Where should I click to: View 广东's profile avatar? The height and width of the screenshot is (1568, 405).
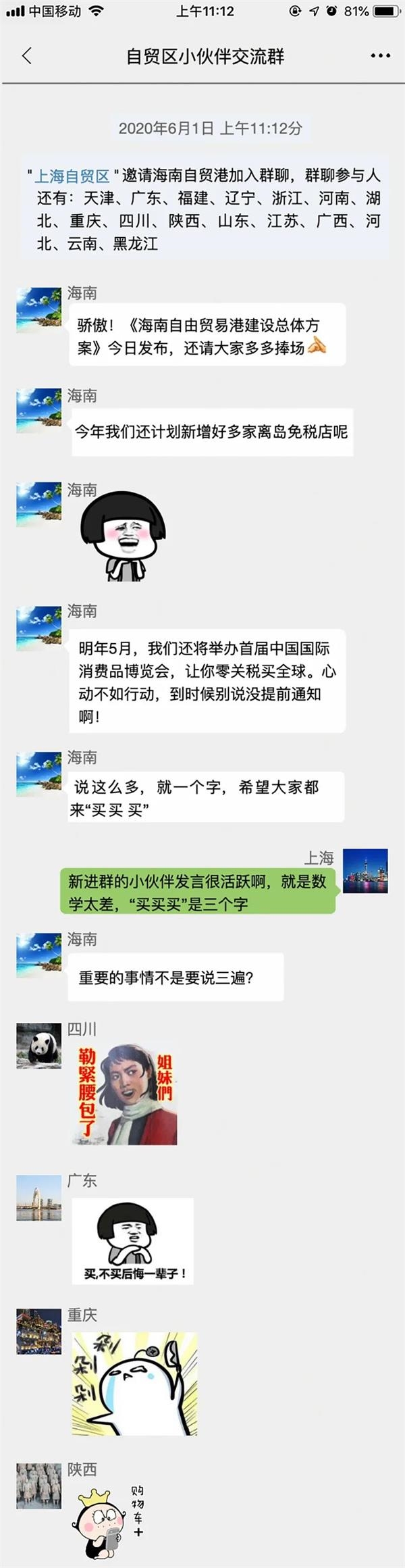point(38,1198)
